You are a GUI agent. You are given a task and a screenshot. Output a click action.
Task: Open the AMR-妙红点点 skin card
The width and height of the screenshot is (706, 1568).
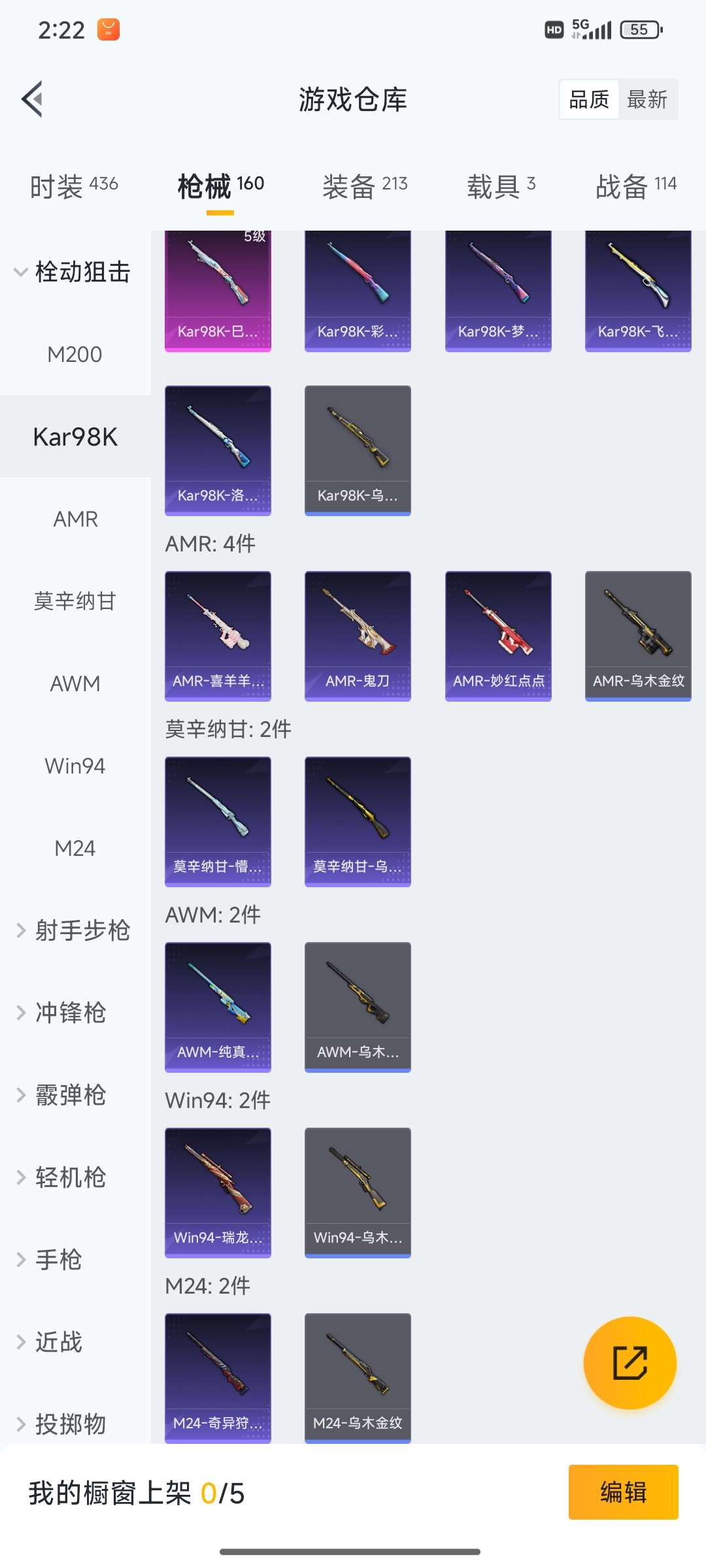(498, 636)
